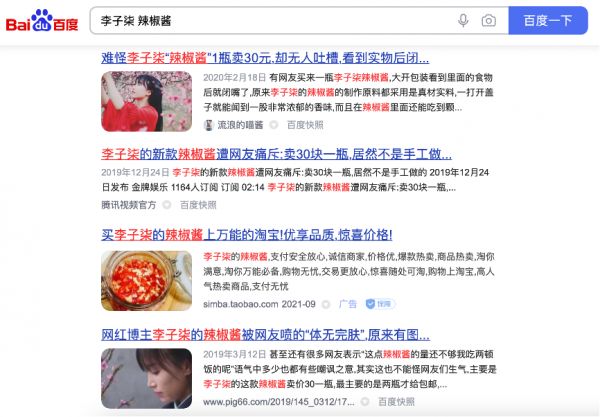Screen dimensions: 600x417
Task: Tap the search box containing 李子柒 辣椒酱
Action: [x=270, y=20]
